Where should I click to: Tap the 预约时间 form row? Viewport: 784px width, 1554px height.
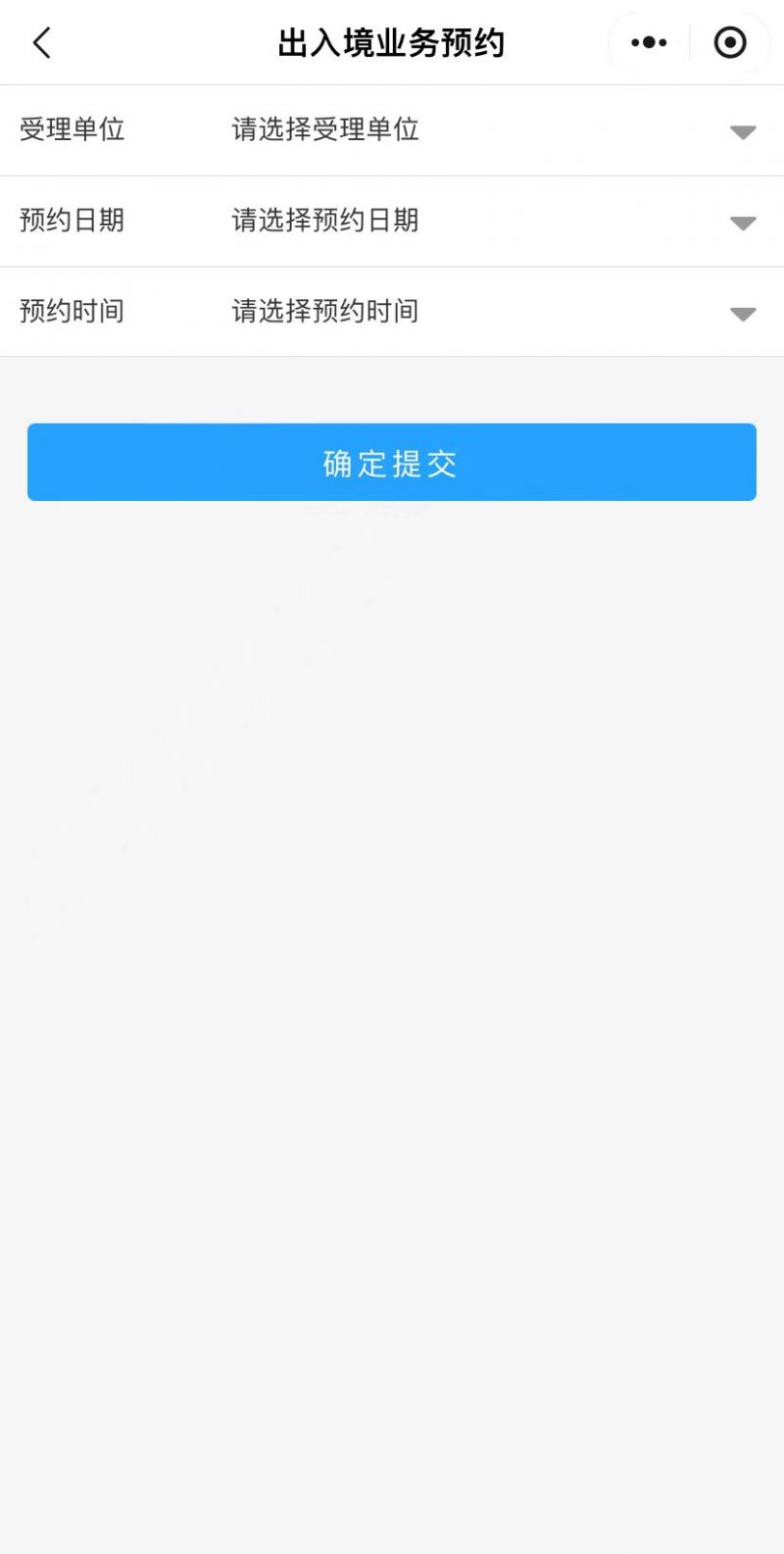click(70, 312)
